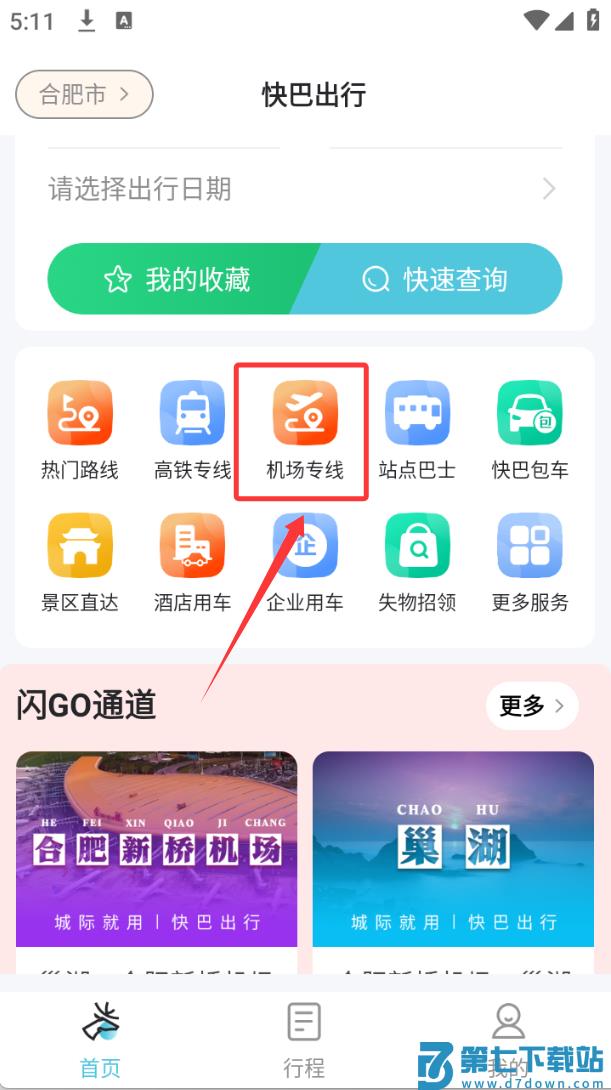
Task: Switch to the 行程 tab
Action: click(304, 1040)
